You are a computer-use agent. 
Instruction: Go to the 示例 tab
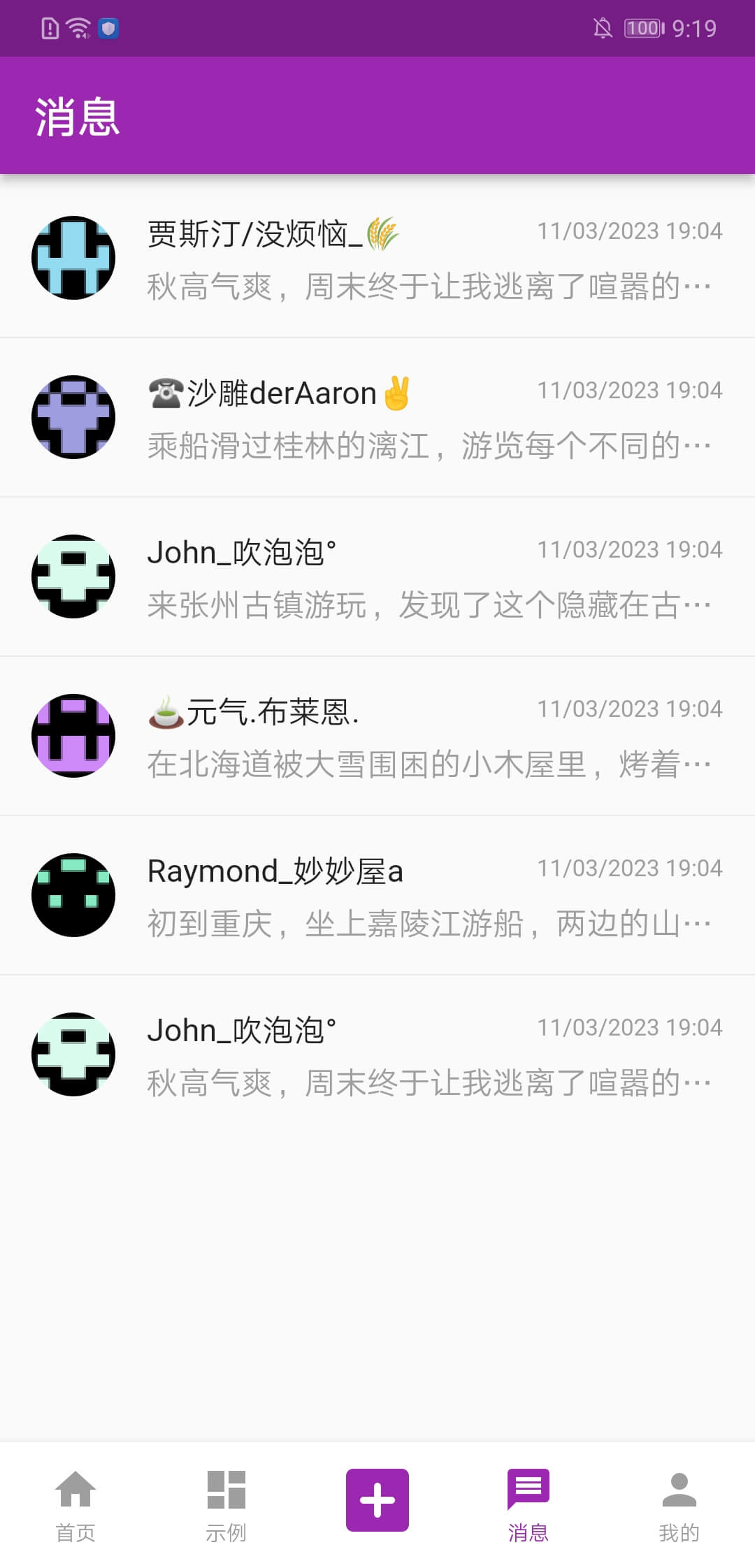click(226, 1504)
